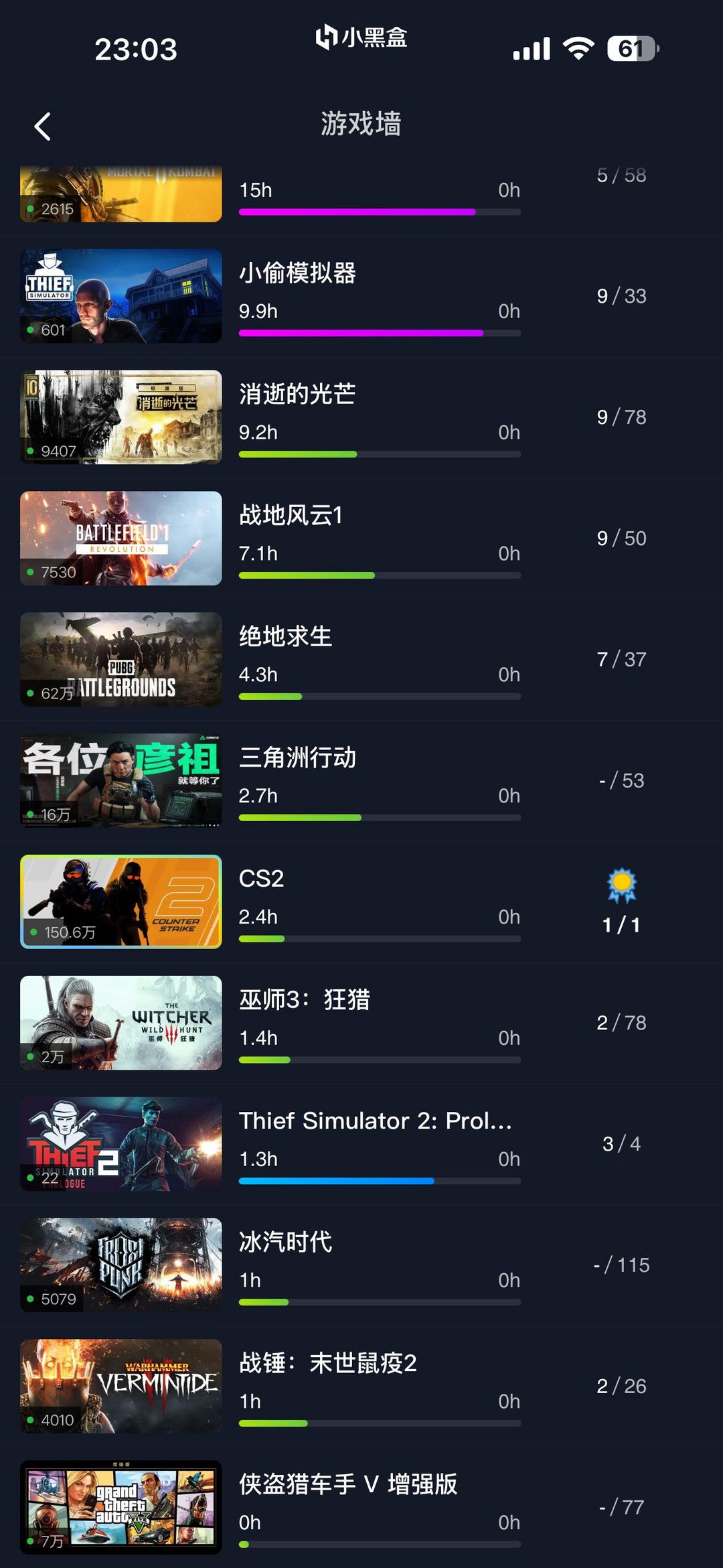This screenshot has height=1568, width=723.
Task: Expand the truncated Thief Simulator 2: Prol... title
Action: pyautogui.click(x=375, y=1121)
